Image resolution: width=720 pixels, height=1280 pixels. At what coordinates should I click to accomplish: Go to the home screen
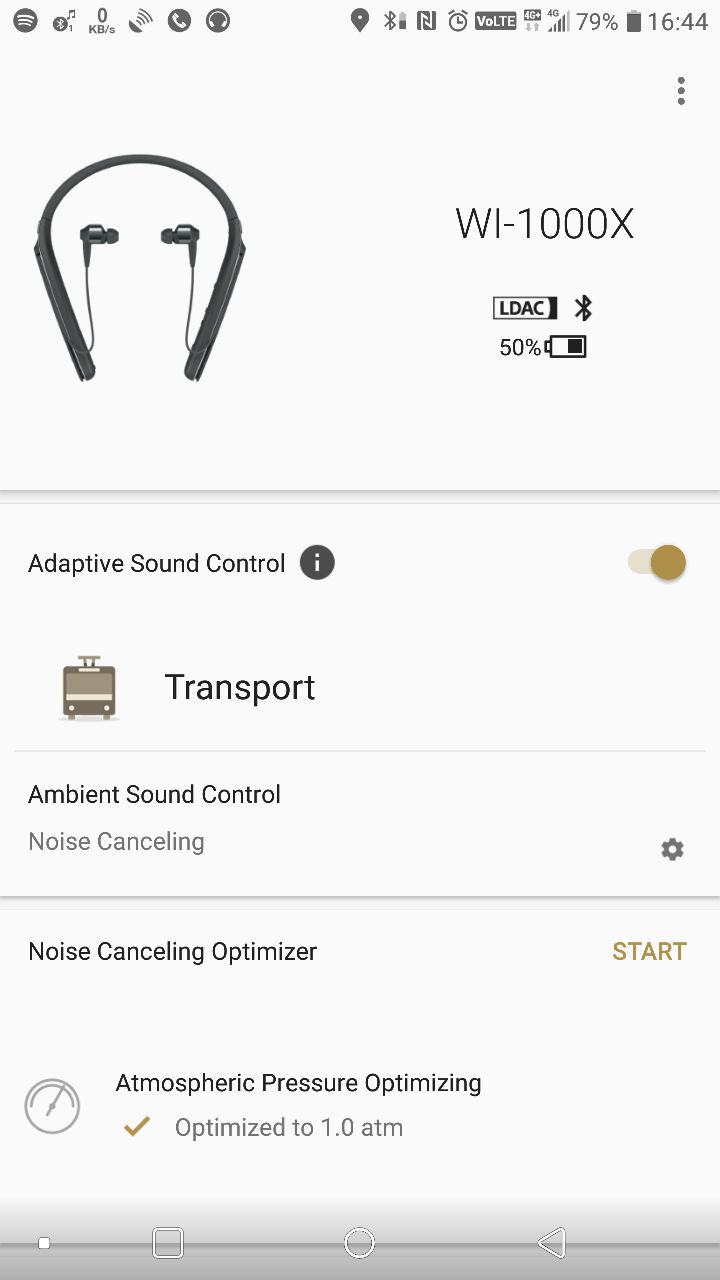pyautogui.click(x=359, y=1243)
